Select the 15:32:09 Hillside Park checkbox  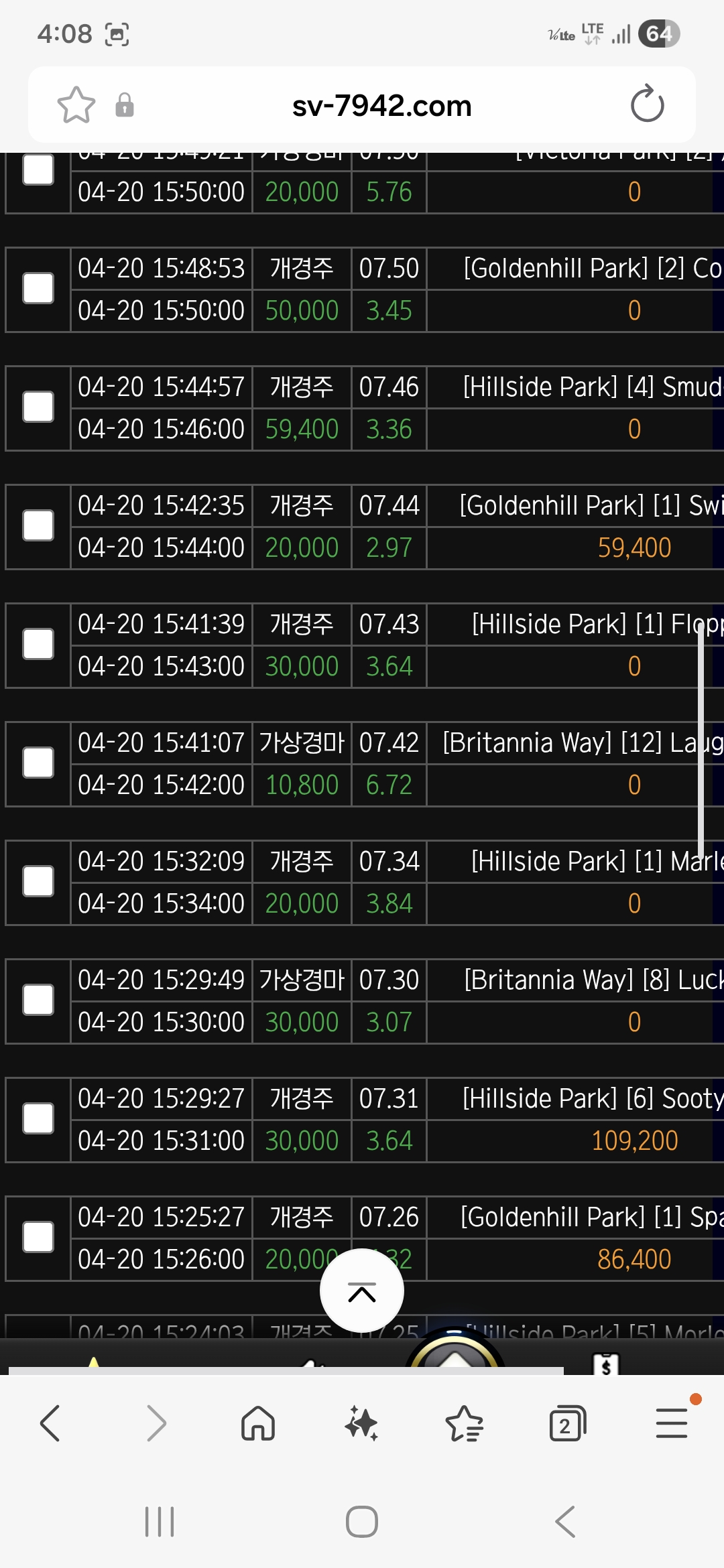pos(38,882)
